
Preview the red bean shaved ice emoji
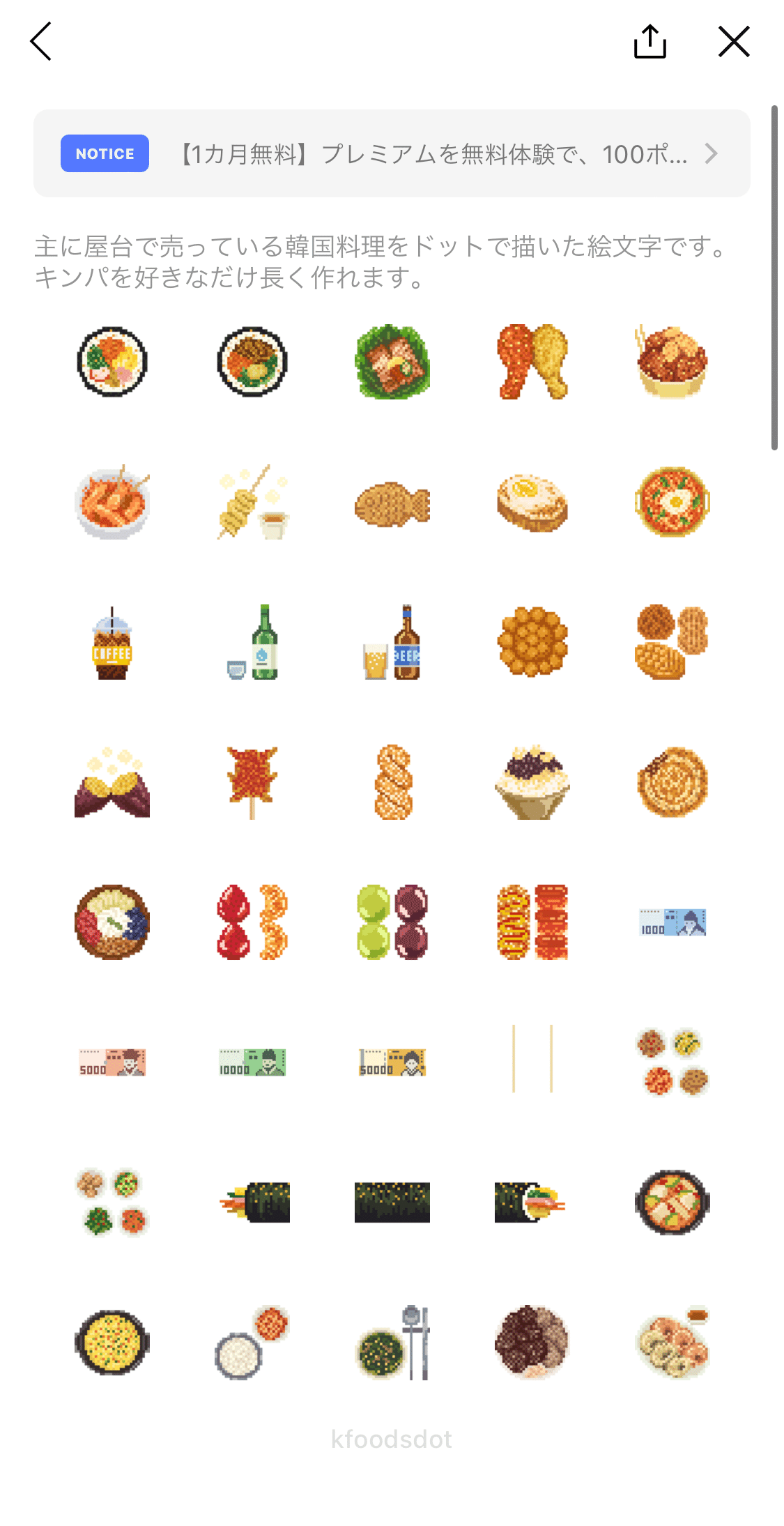click(532, 783)
